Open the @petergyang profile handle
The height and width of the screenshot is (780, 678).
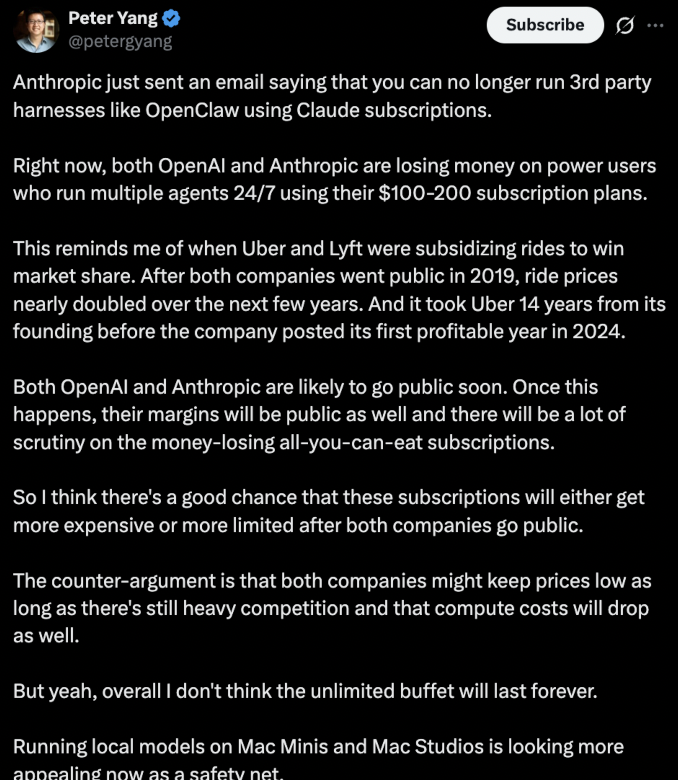pyautogui.click(x=120, y=42)
